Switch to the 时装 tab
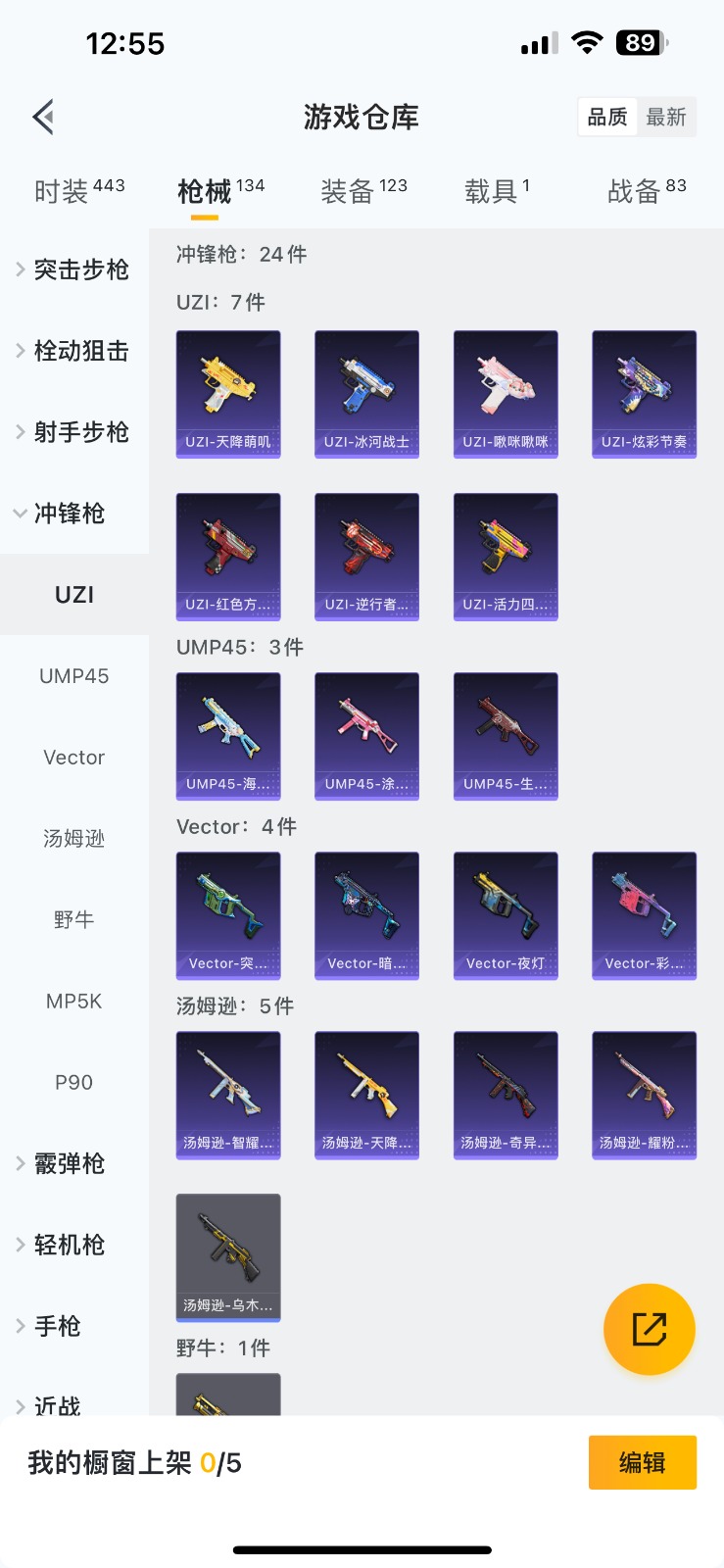Screen dimensions: 724x1568 pos(79,190)
